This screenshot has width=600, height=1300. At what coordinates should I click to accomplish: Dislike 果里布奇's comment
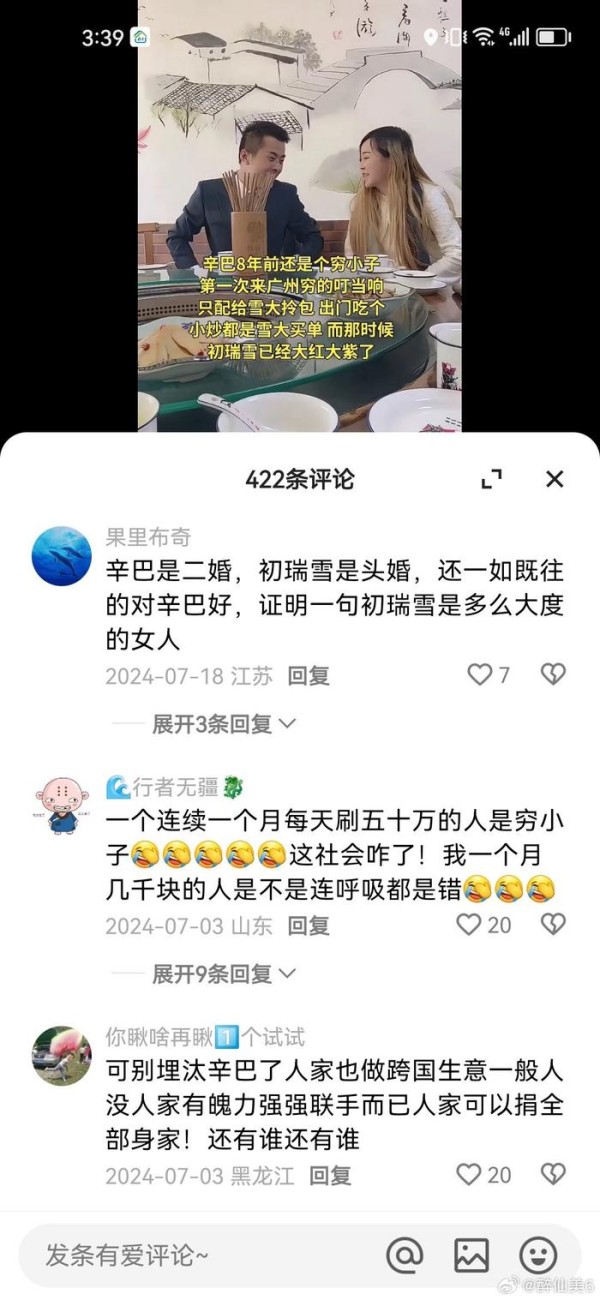553,675
